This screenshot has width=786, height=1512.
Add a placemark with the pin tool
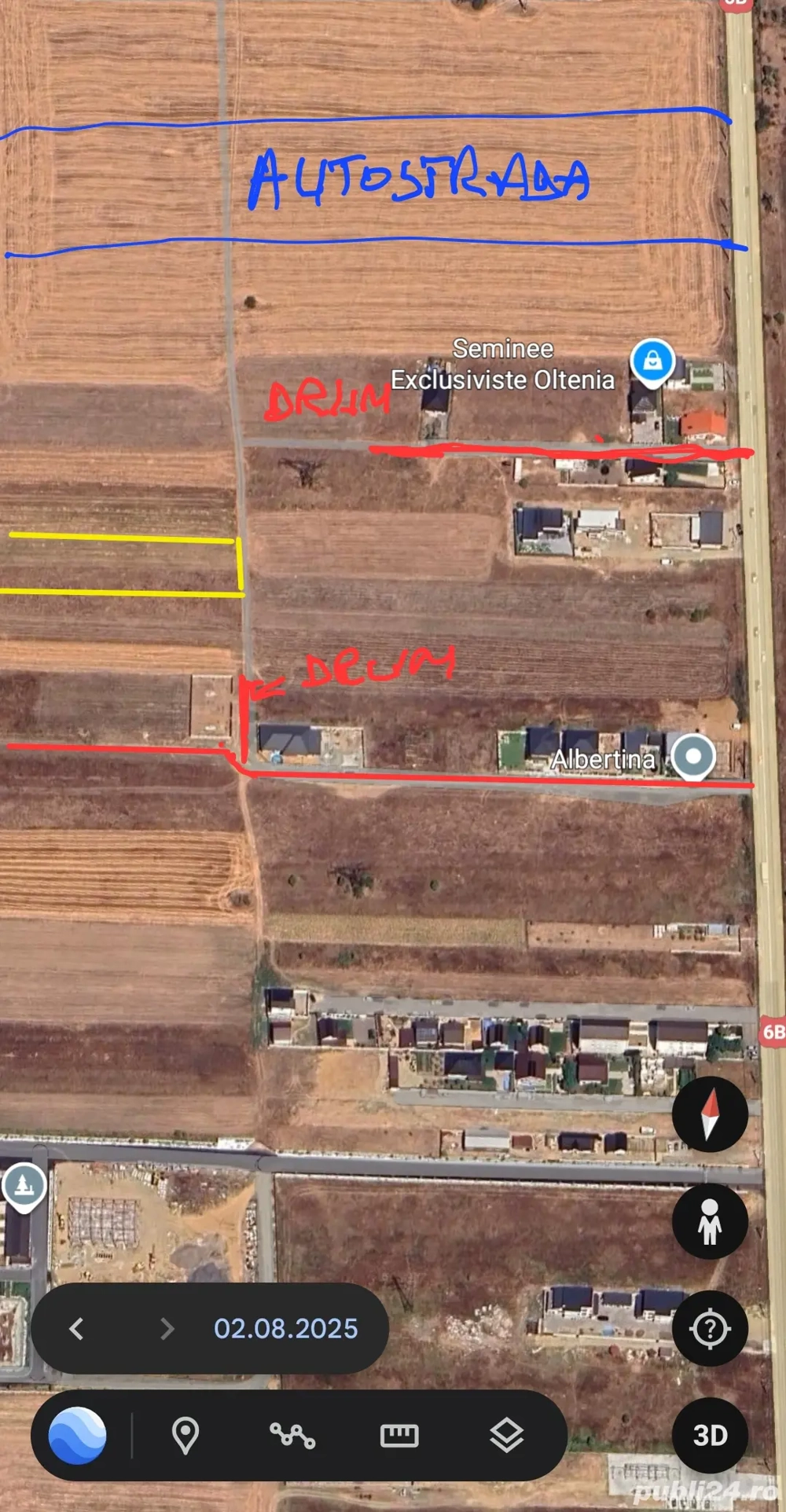point(185,1436)
